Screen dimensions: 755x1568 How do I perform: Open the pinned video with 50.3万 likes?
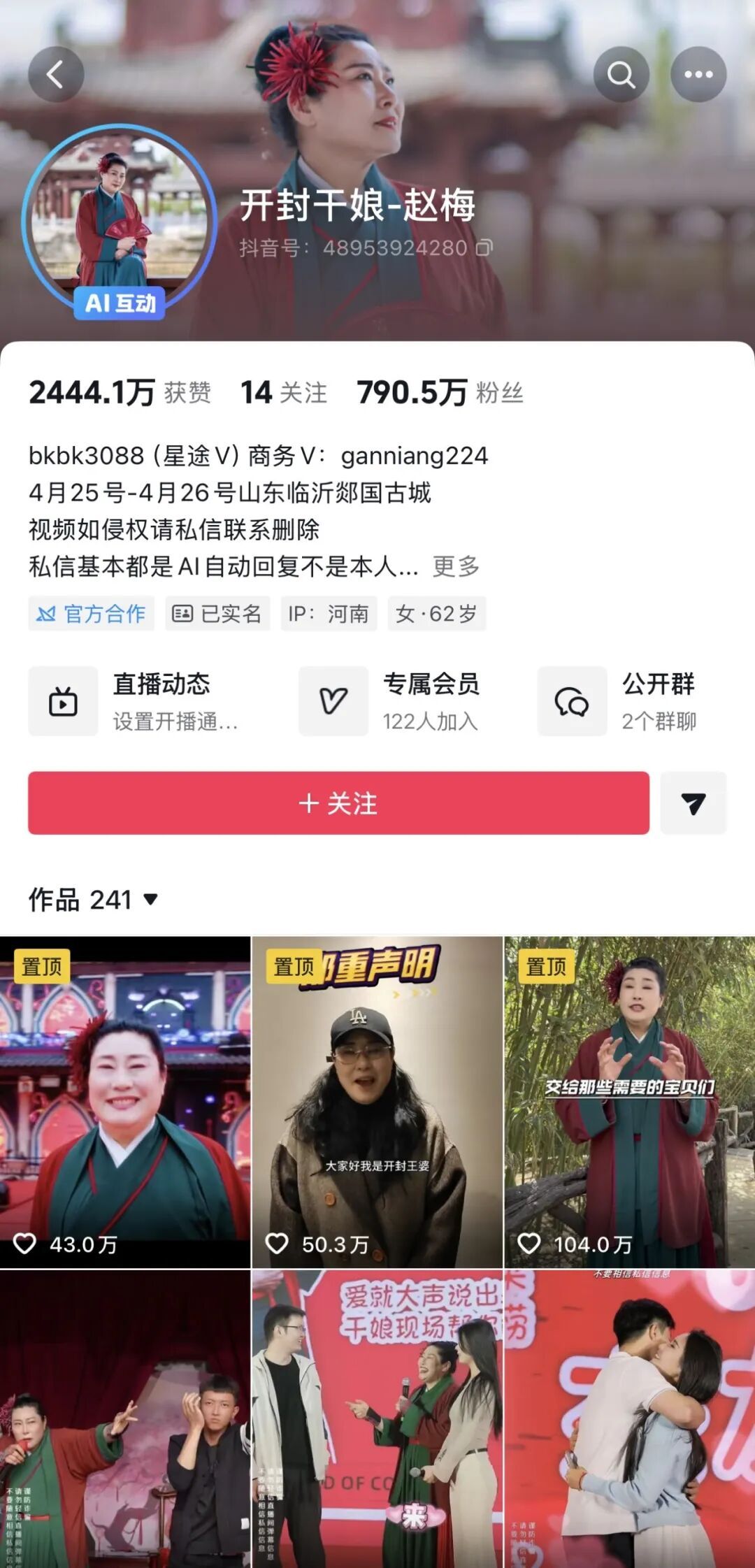(x=377, y=1102)
